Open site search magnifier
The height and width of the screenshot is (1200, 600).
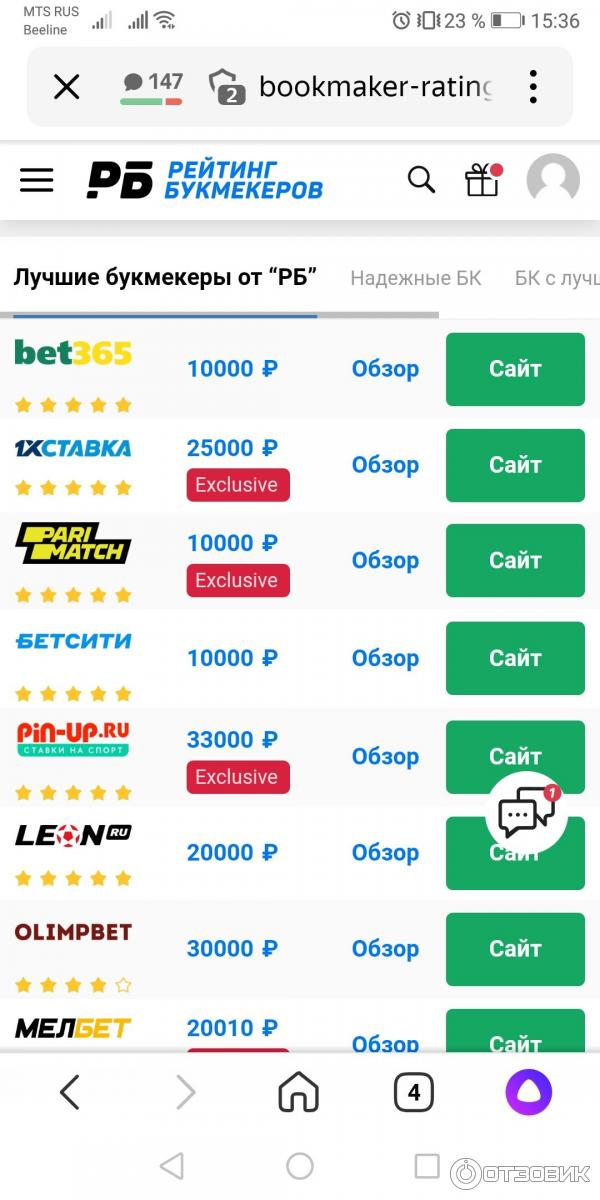(x=421, y=180)
